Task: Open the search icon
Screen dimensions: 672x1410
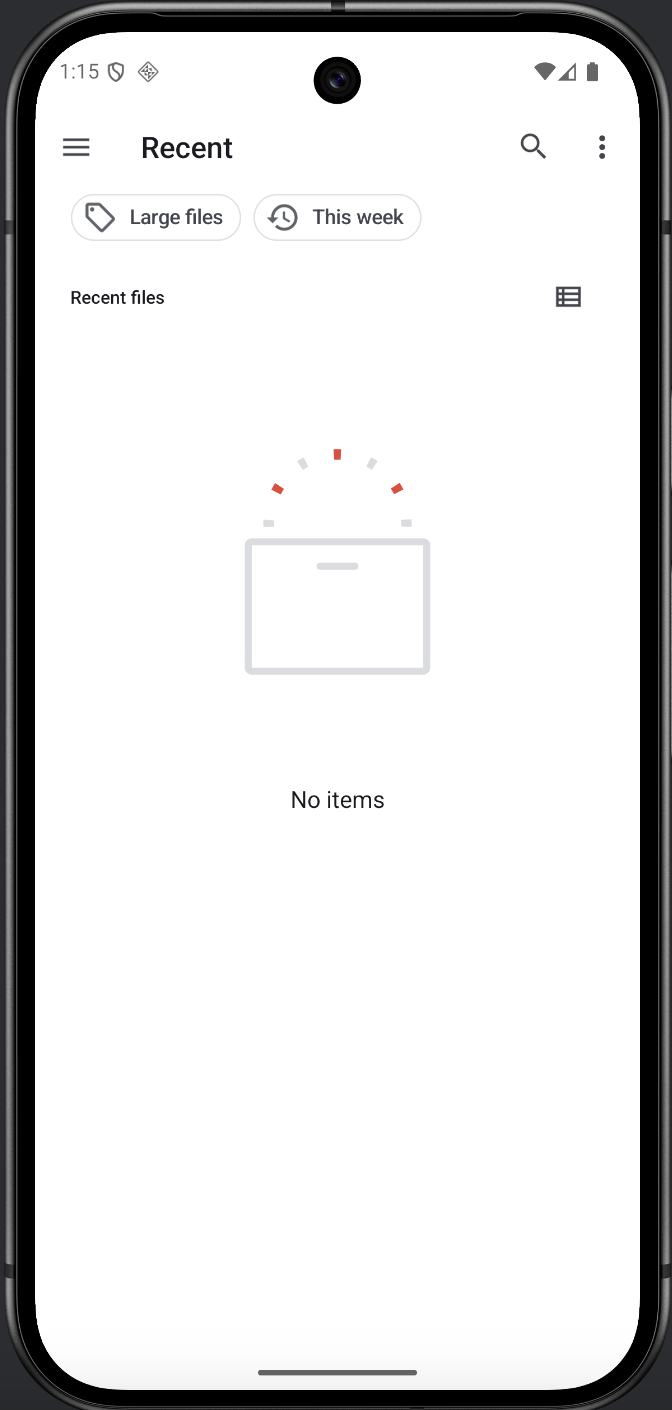Action: click(x=533, y=147)
